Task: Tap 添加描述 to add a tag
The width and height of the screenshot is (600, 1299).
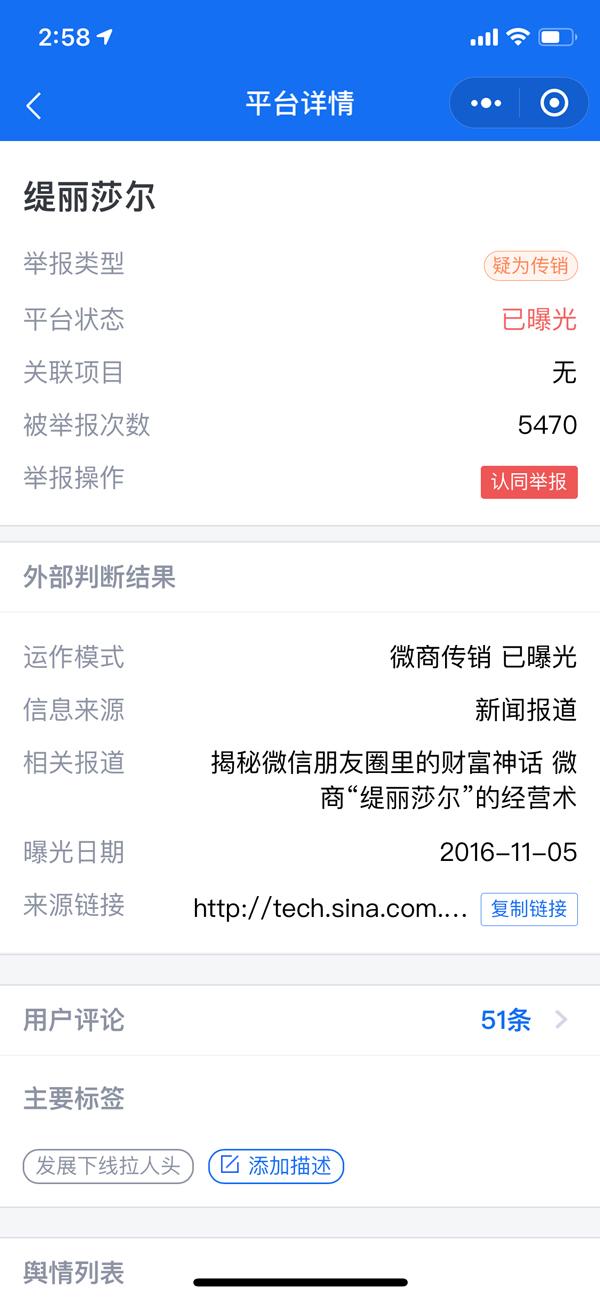Action: 276,1166
